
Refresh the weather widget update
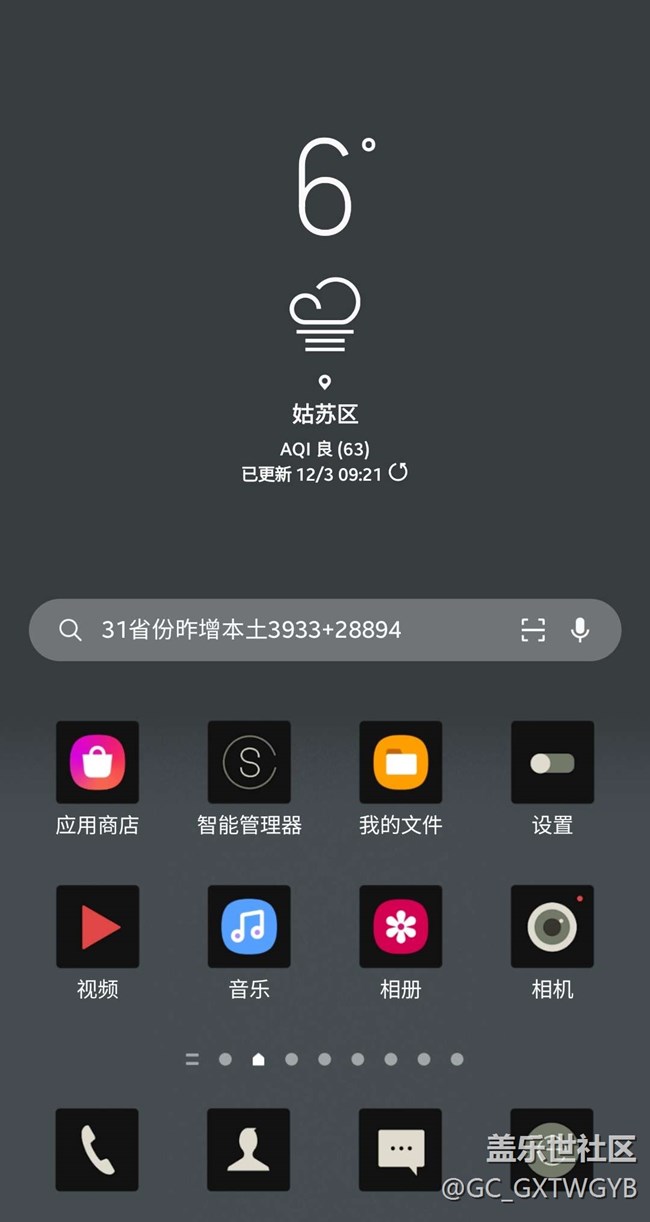pos(398,472)
